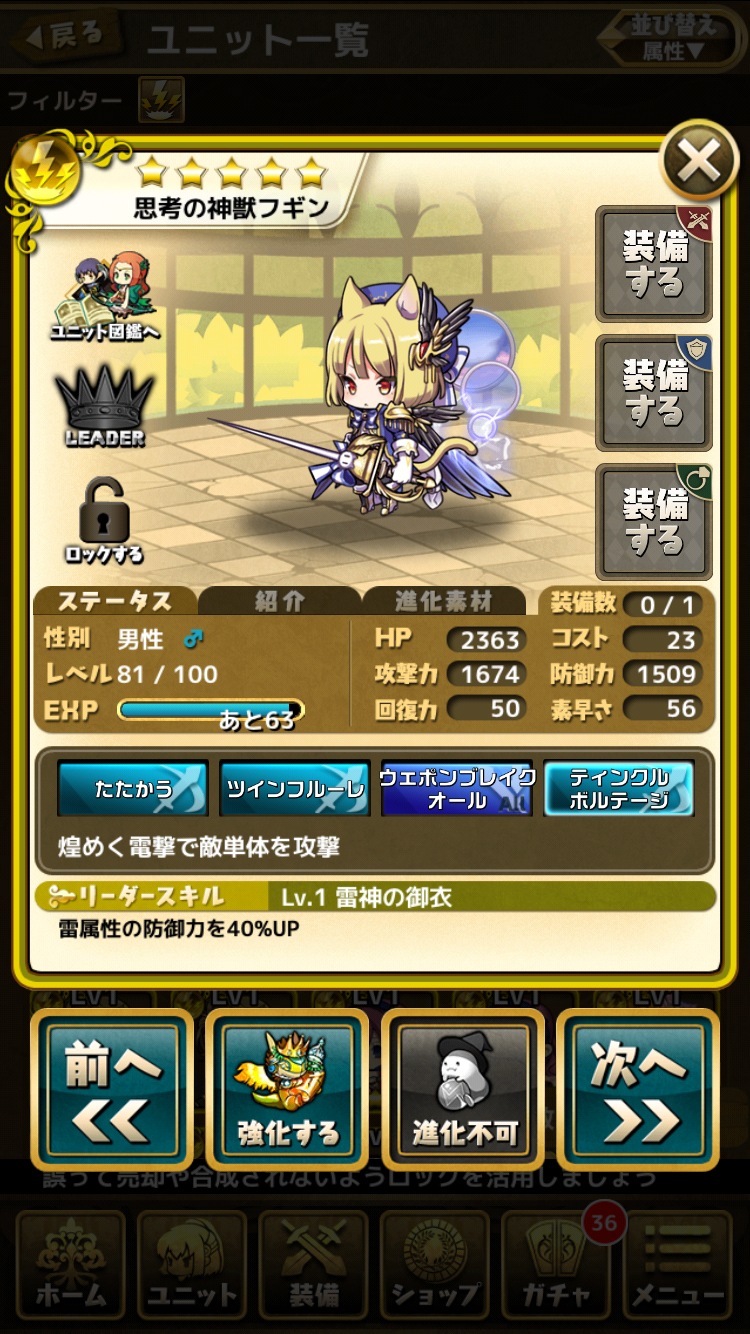Go to next unit with 次へ

(638, 1089)
